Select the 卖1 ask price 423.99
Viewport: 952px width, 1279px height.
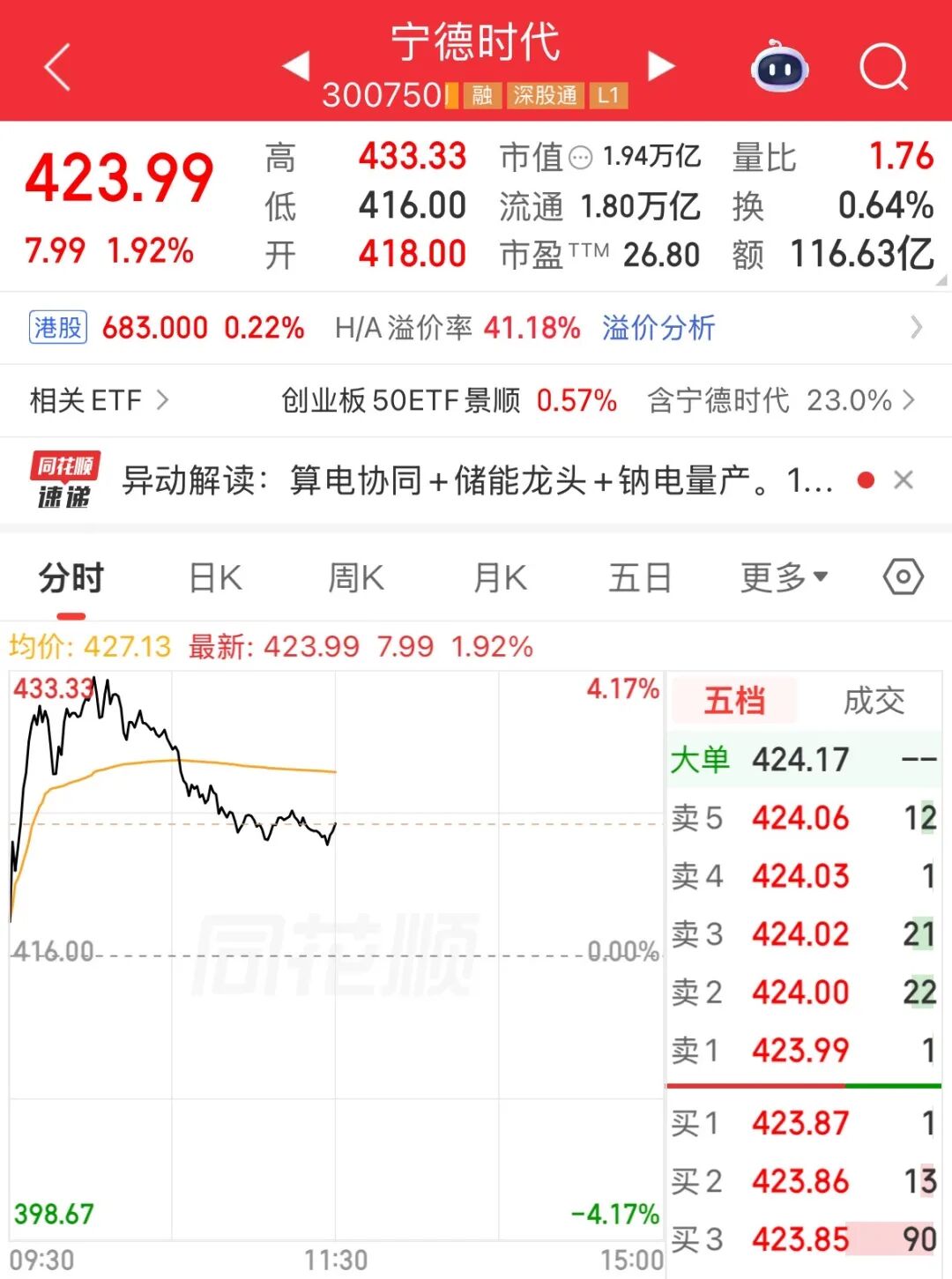[x=800, y=1050]
